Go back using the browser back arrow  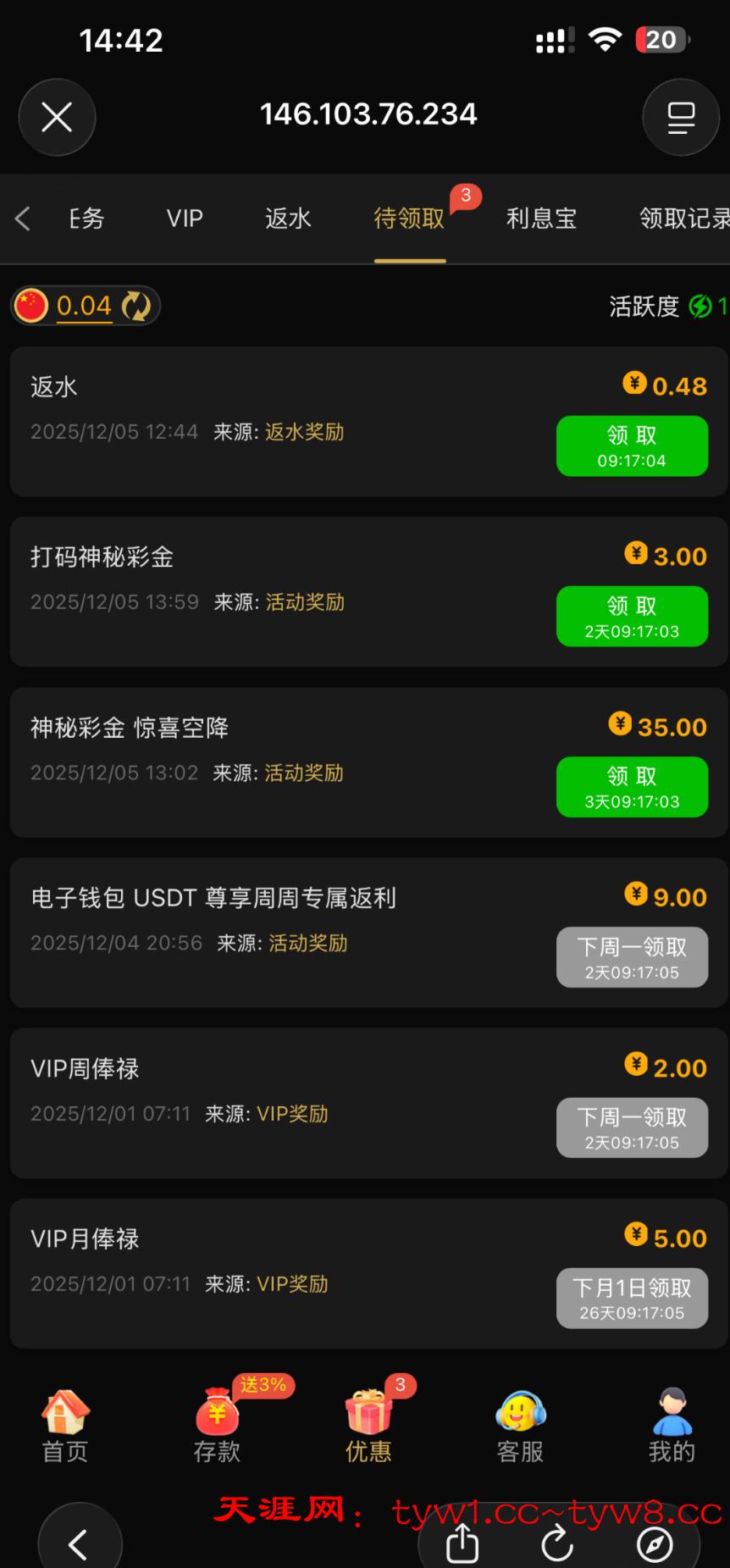[x=79, y=1544]
